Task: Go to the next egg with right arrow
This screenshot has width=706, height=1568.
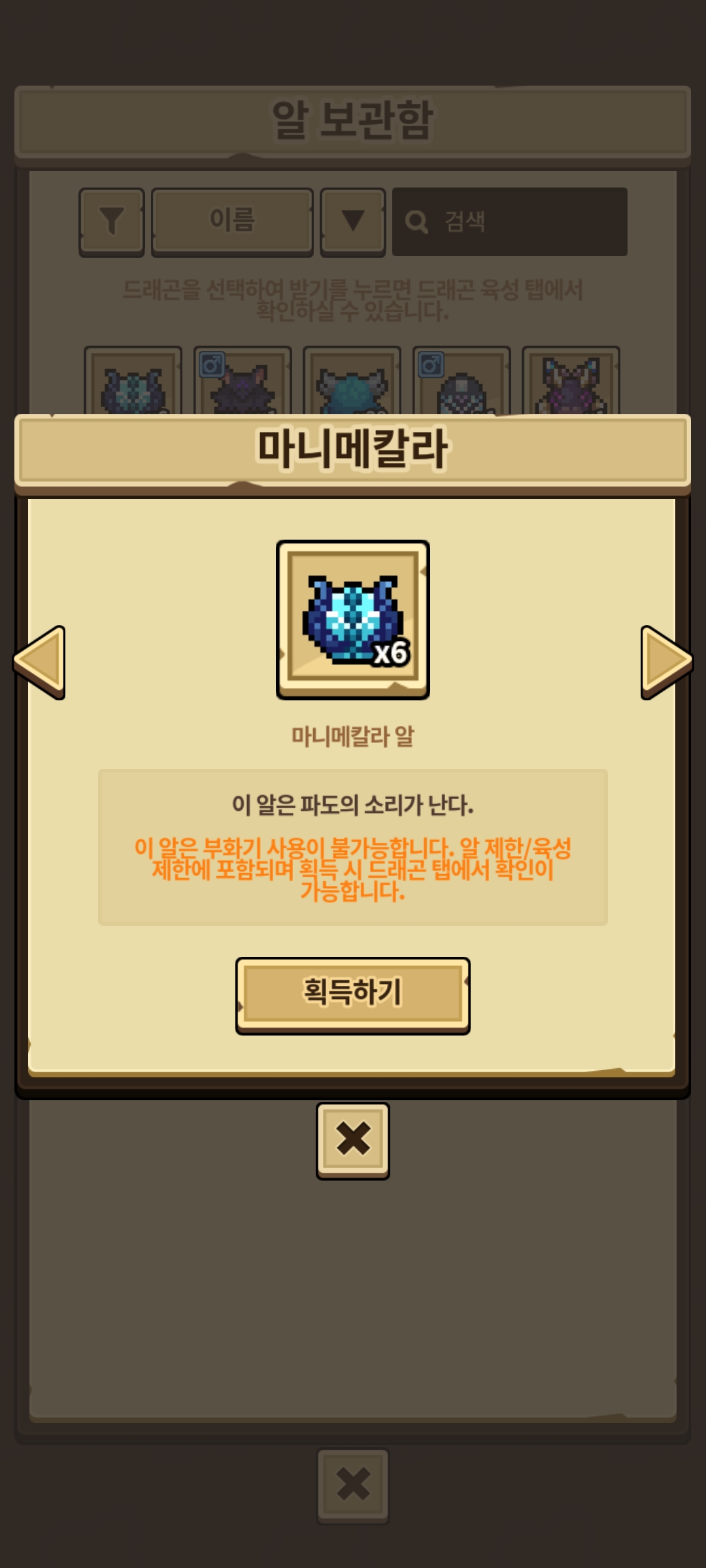Action: 666,662
